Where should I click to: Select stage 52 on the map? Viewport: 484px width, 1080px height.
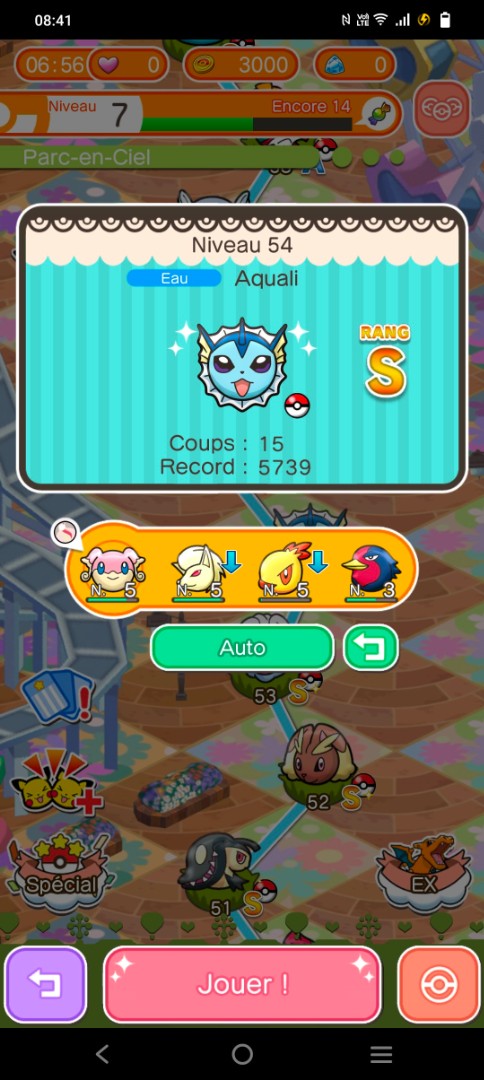(318, 767)
